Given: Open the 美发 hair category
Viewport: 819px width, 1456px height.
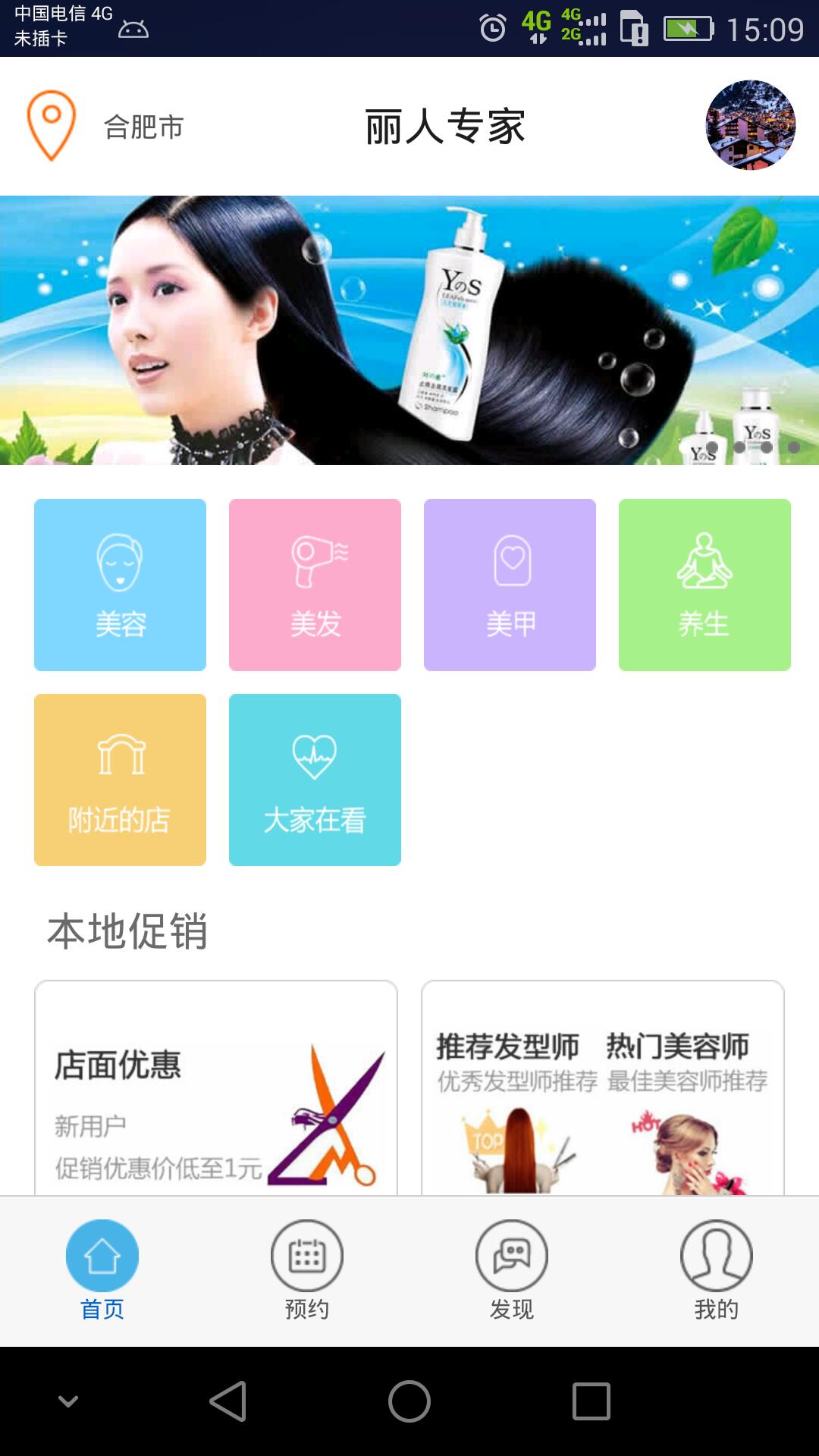Looking at the screenshot, I should coord(315,585).
